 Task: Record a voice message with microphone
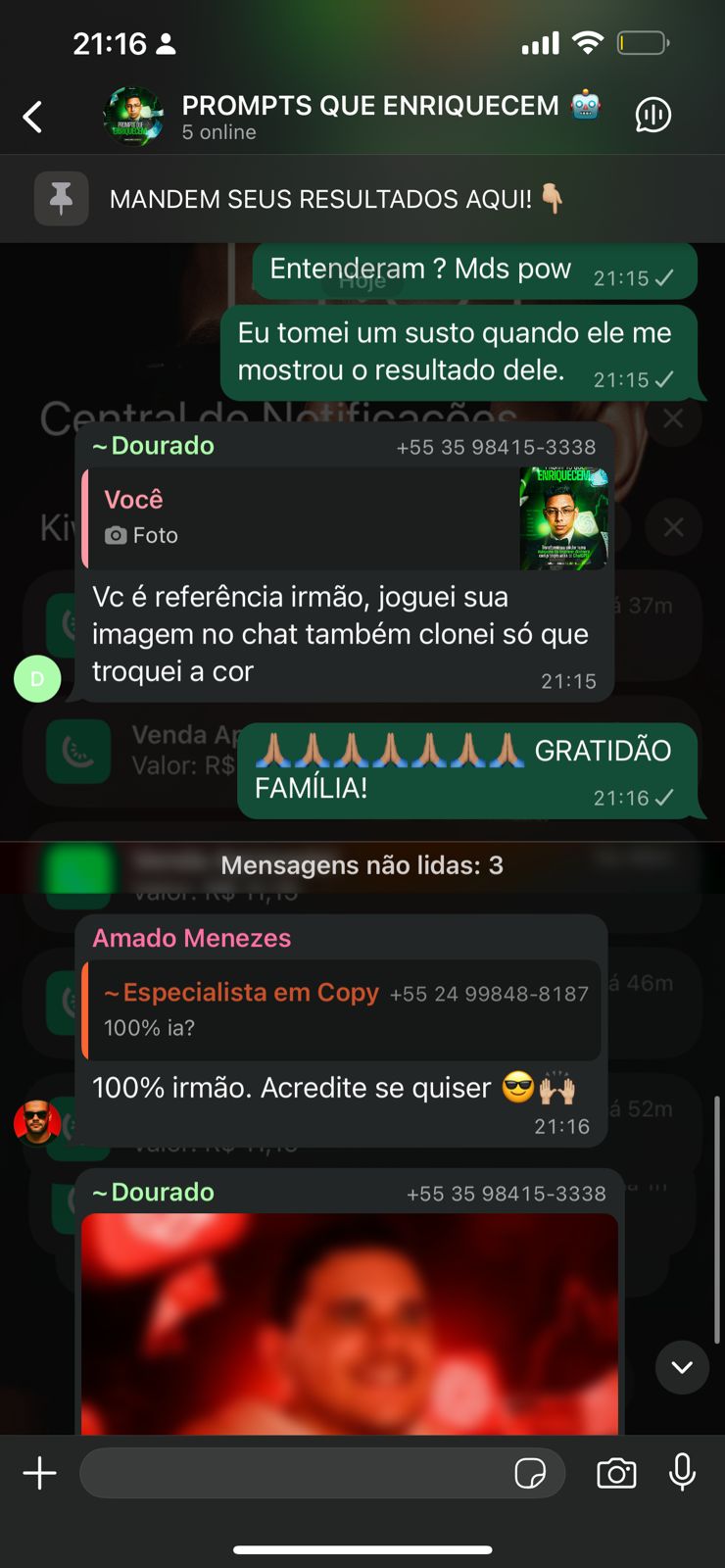682,1473
